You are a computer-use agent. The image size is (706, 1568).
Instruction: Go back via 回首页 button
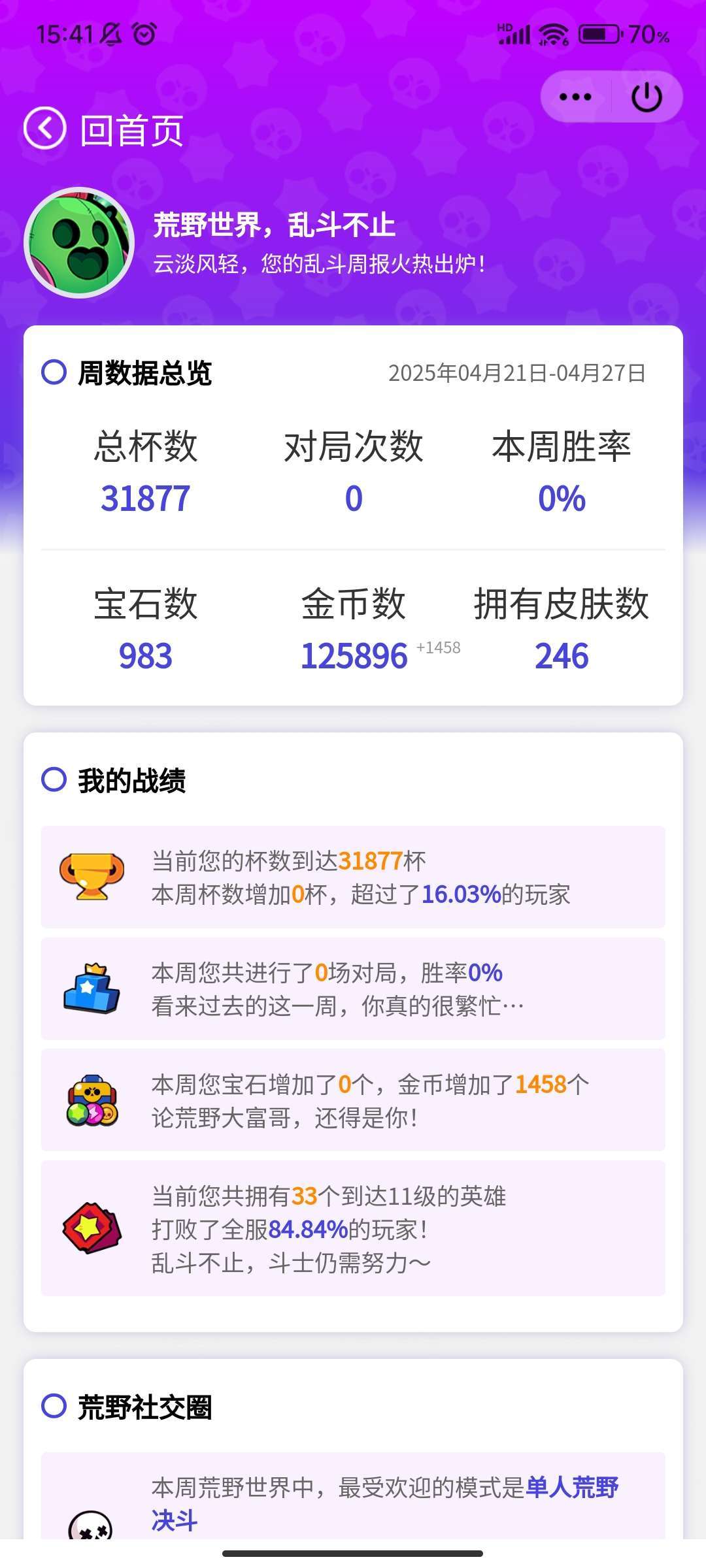103,129
